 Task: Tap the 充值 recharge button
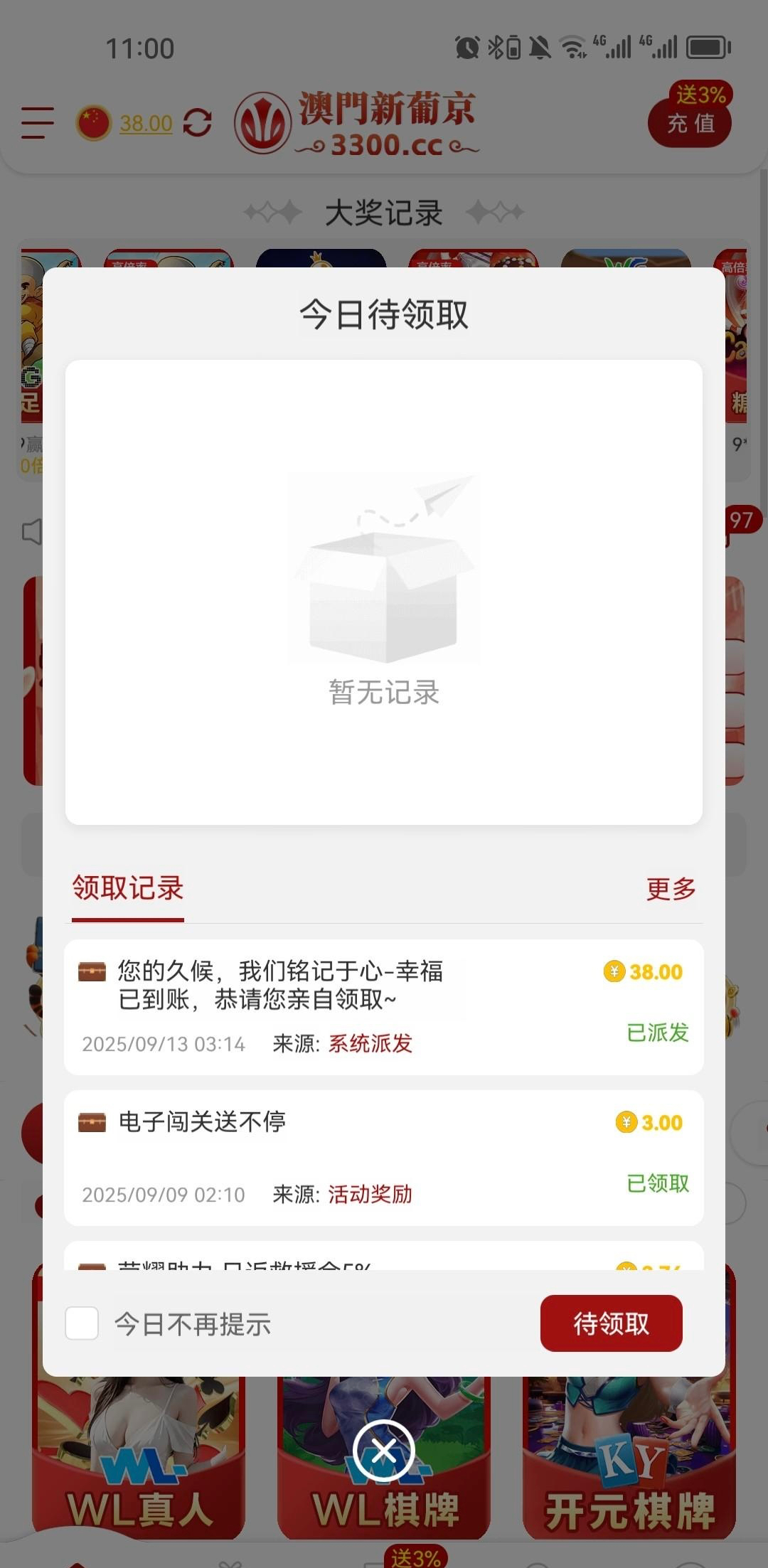click(x=690, y=123)
